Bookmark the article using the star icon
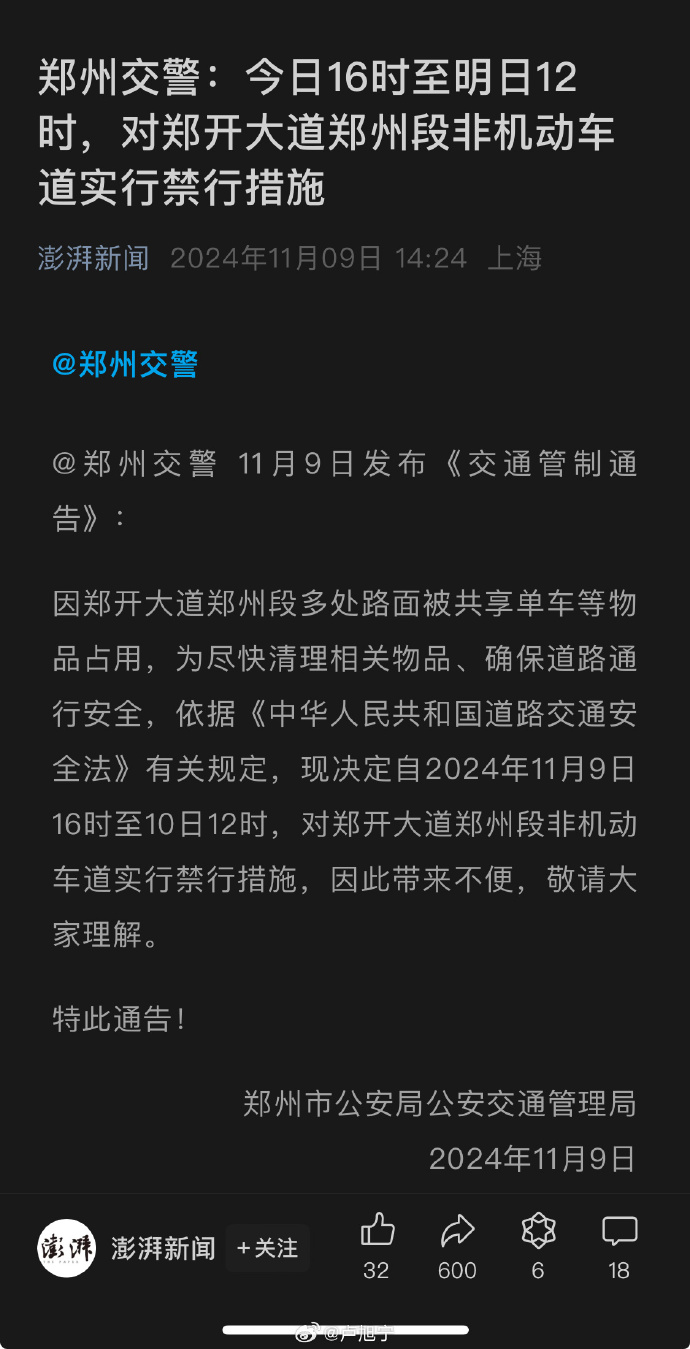The width and height of the screenshot is (690, 1349). pos(538,1230)
